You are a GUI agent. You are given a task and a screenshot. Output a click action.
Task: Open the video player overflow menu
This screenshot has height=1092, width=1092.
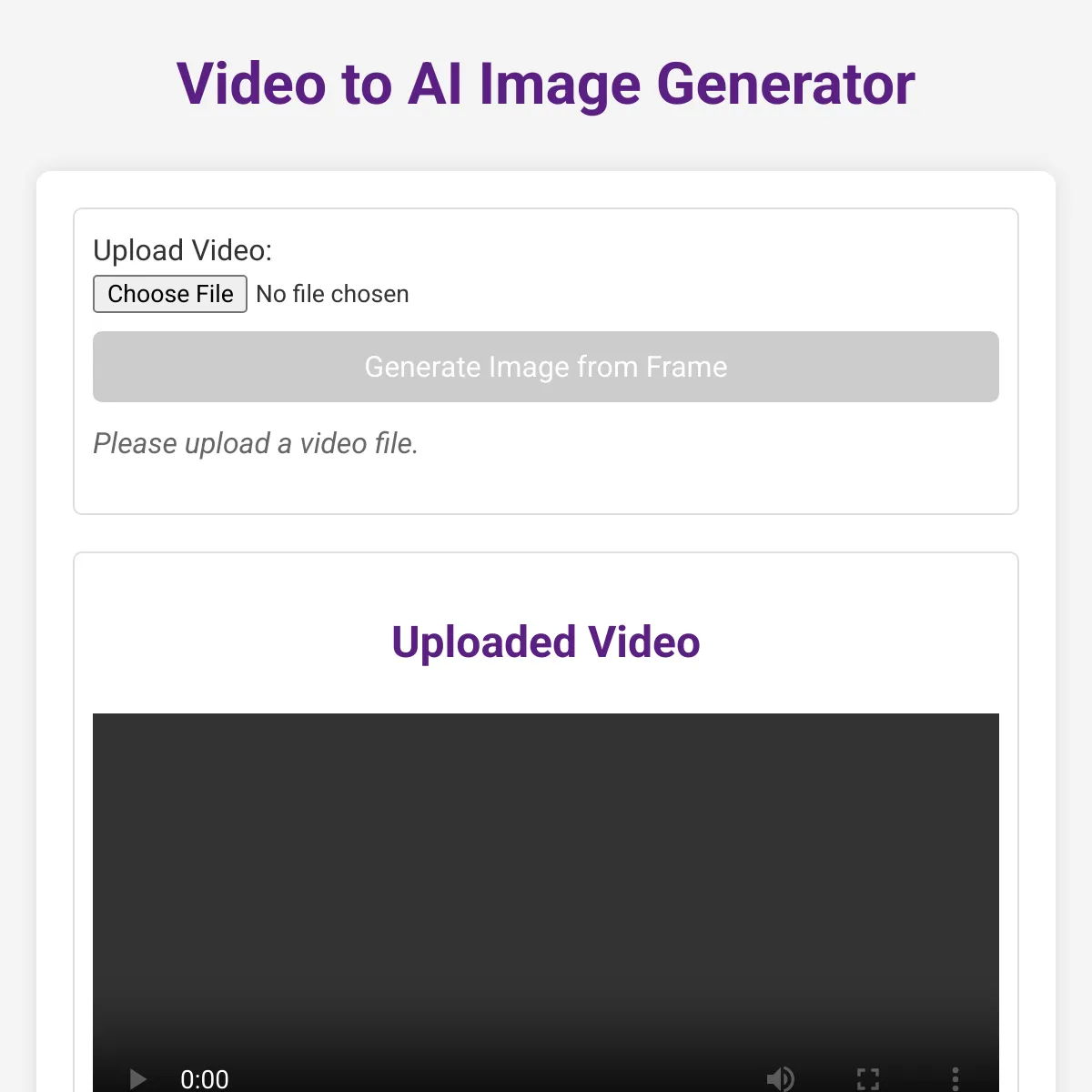[x=955, y=1079]
